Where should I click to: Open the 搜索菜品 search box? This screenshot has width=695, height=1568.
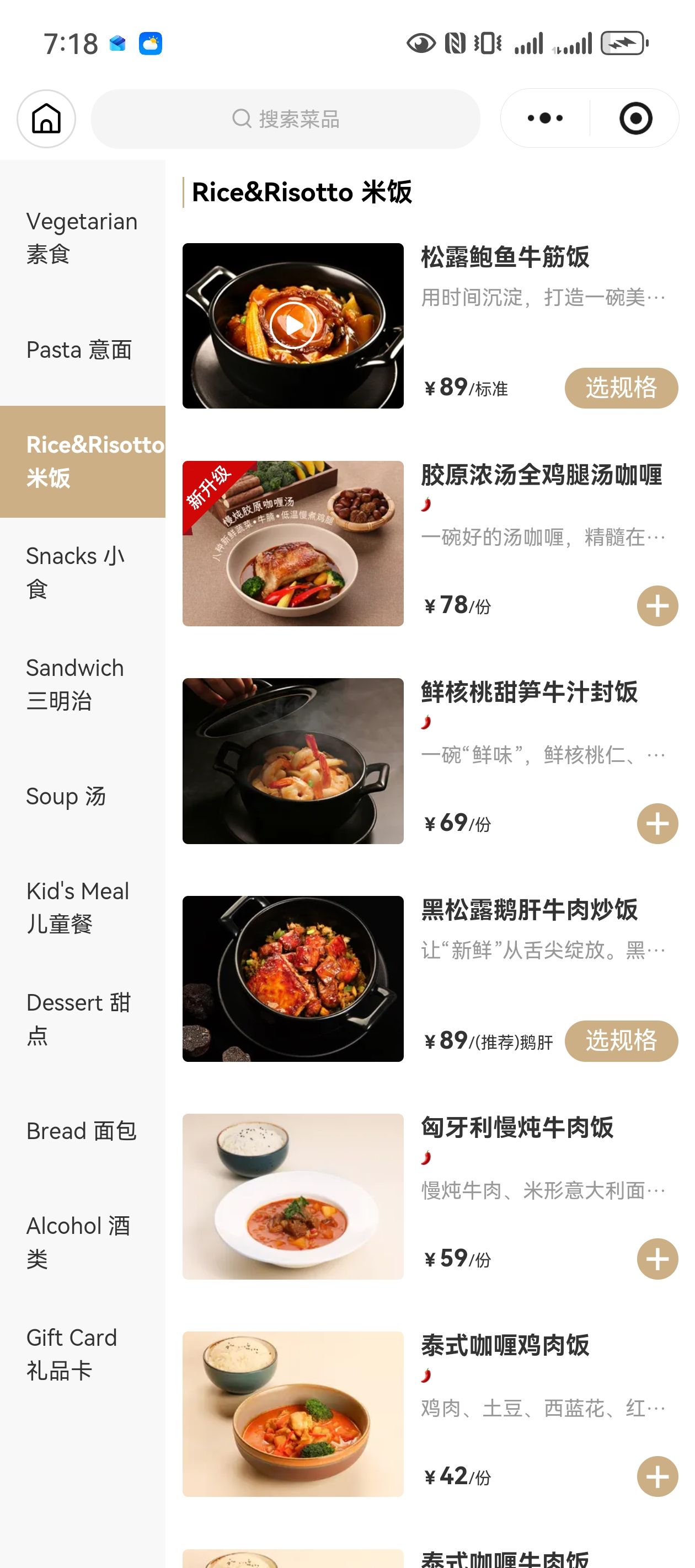click(285, 119)
